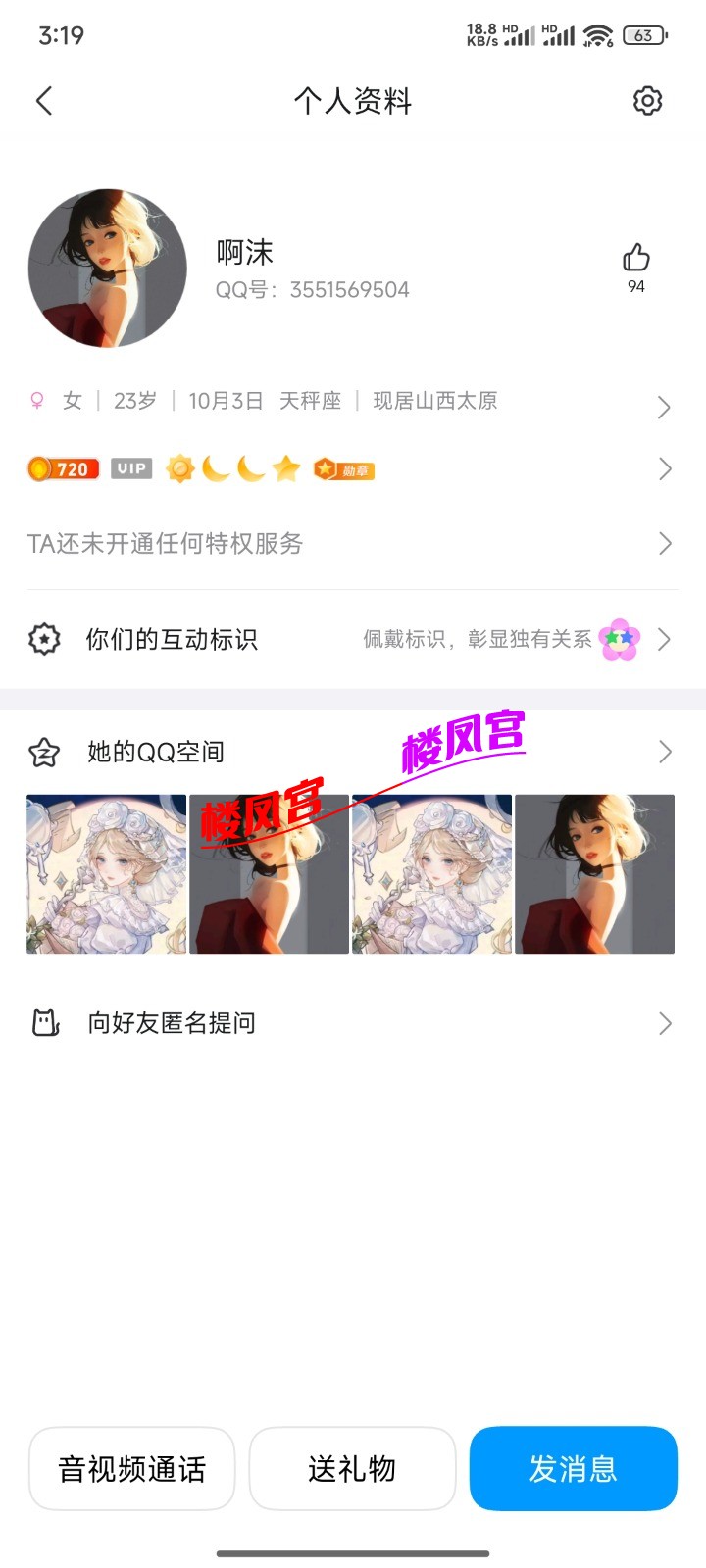706x1568 pixels.
Task: Open TA还未开通任何特权服务 row
Action: pos(351,544)
